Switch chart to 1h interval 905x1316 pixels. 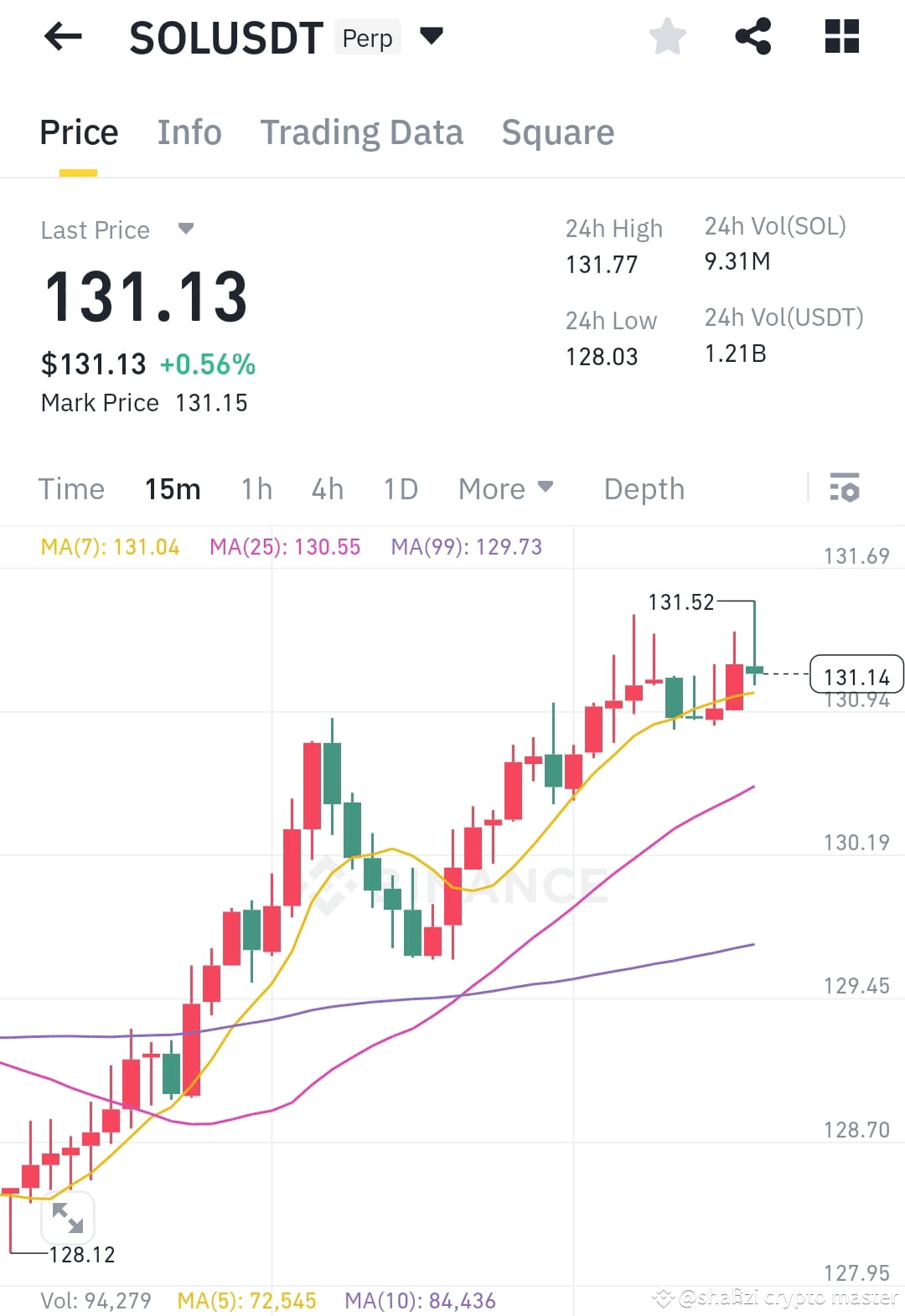[x=256, y=488]
